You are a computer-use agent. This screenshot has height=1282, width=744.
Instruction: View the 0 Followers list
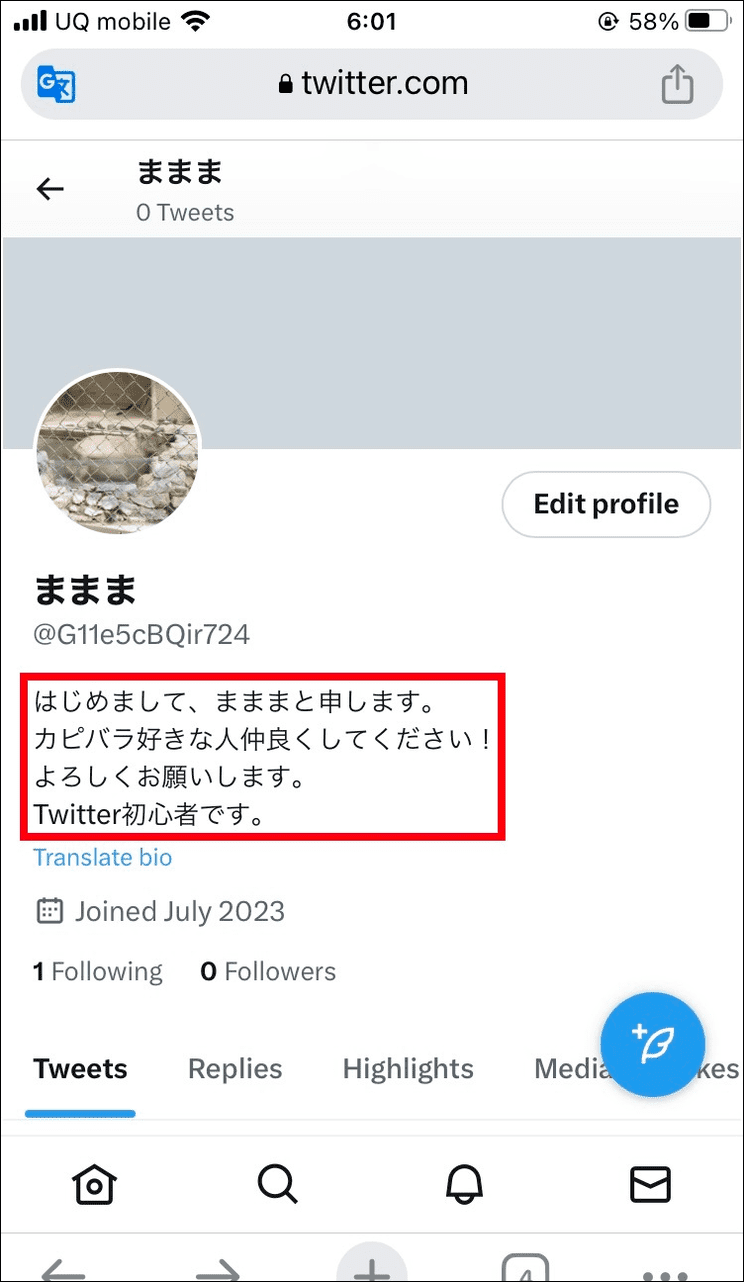point(268,971)
